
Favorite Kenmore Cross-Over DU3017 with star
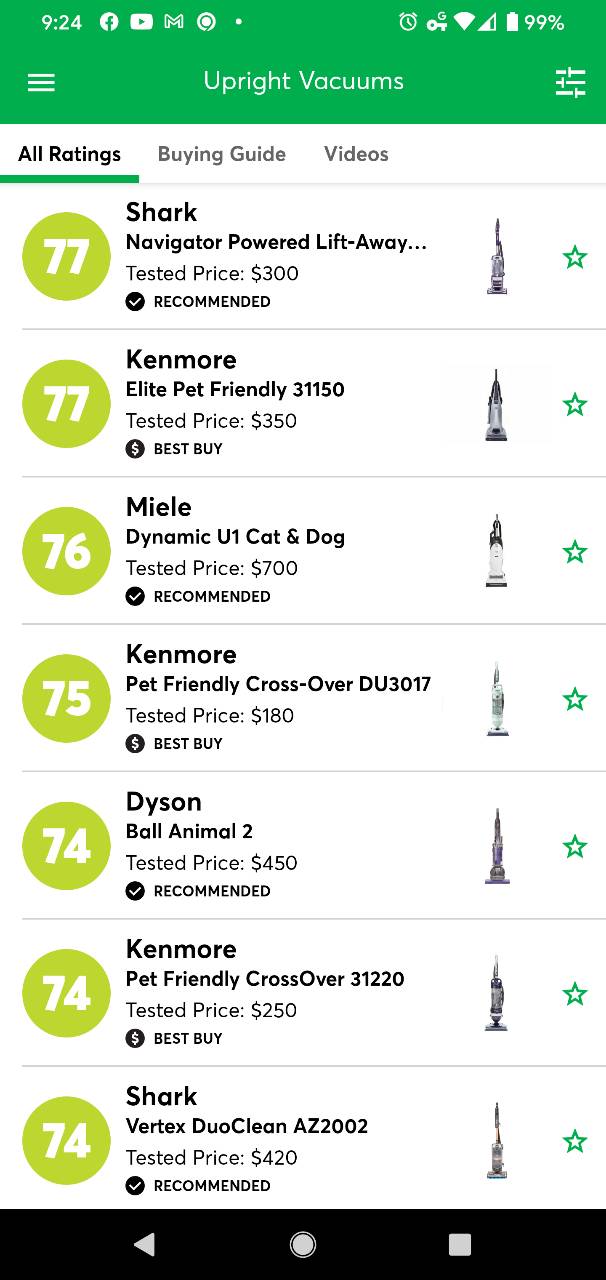coord(575,698)
